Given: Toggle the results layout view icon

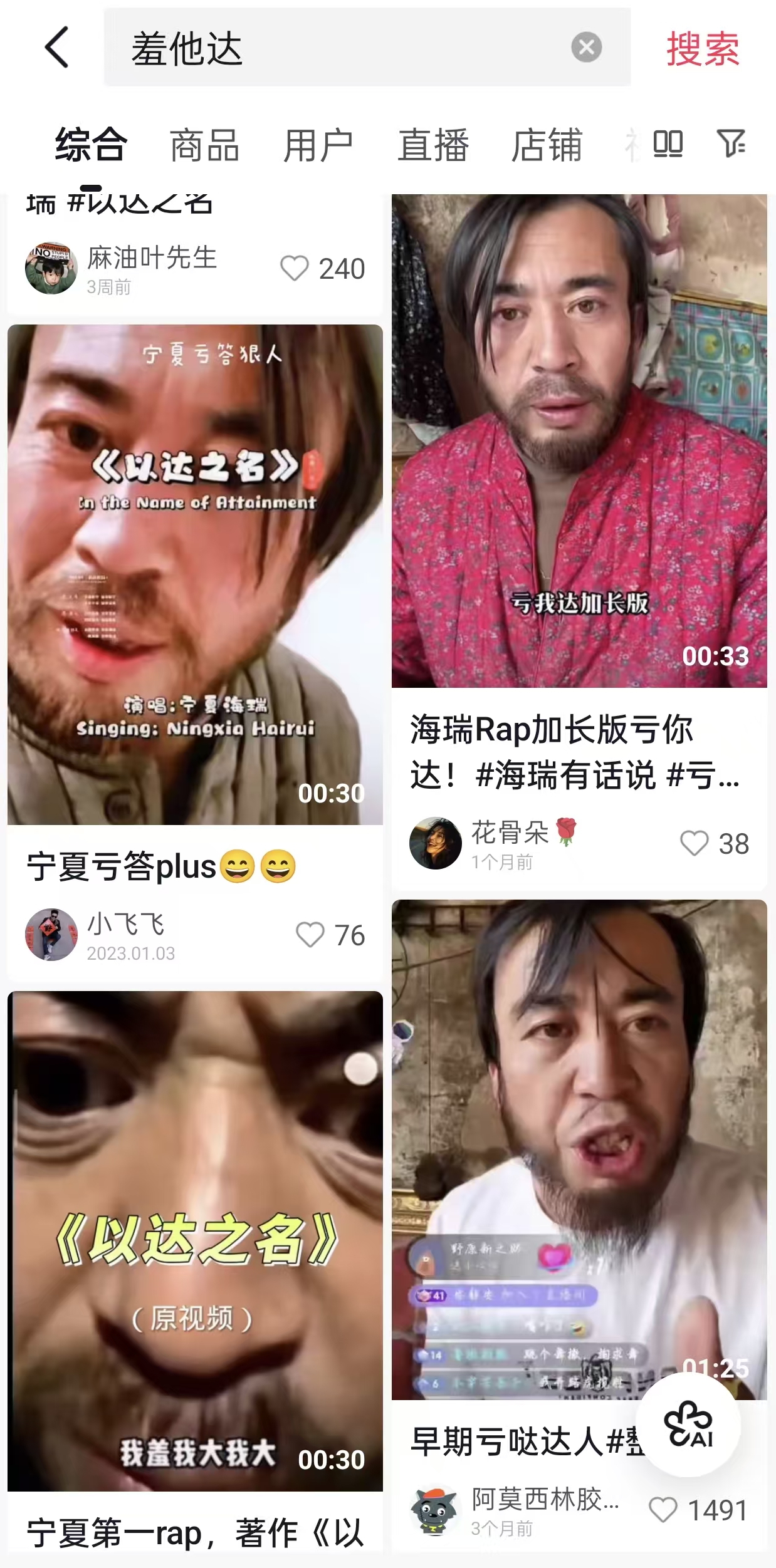Looking at the screenshot, I should 668,144.
